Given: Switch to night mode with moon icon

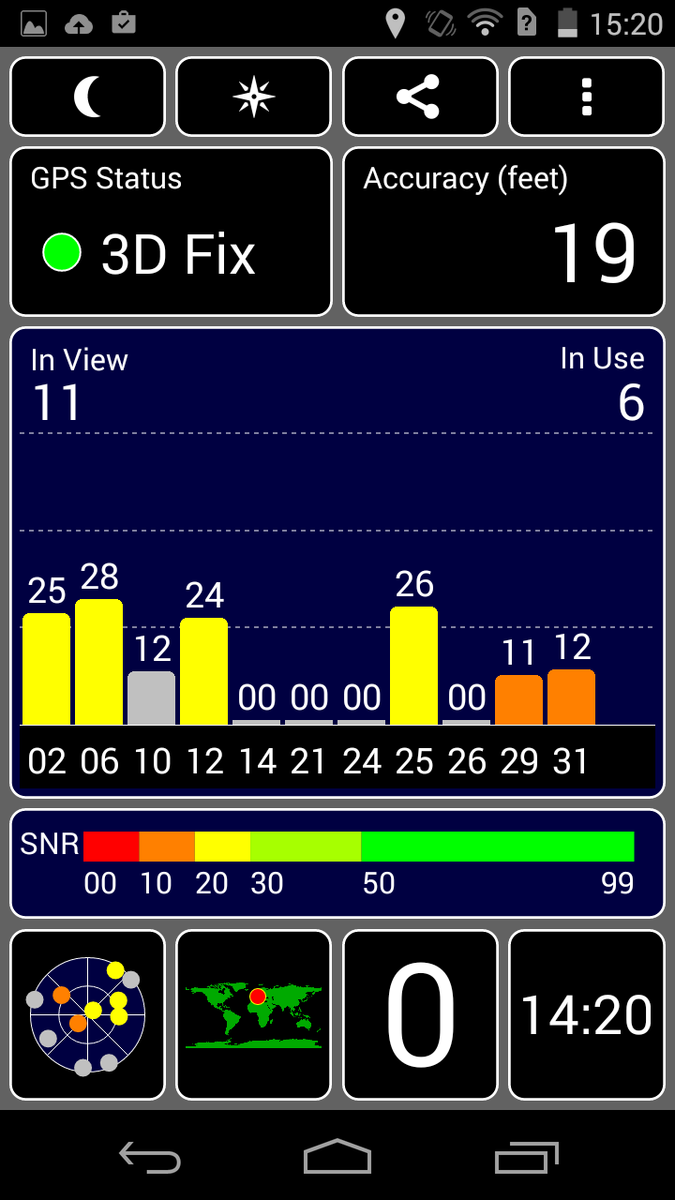Looking at the screenshot, I should coord(88,96).
